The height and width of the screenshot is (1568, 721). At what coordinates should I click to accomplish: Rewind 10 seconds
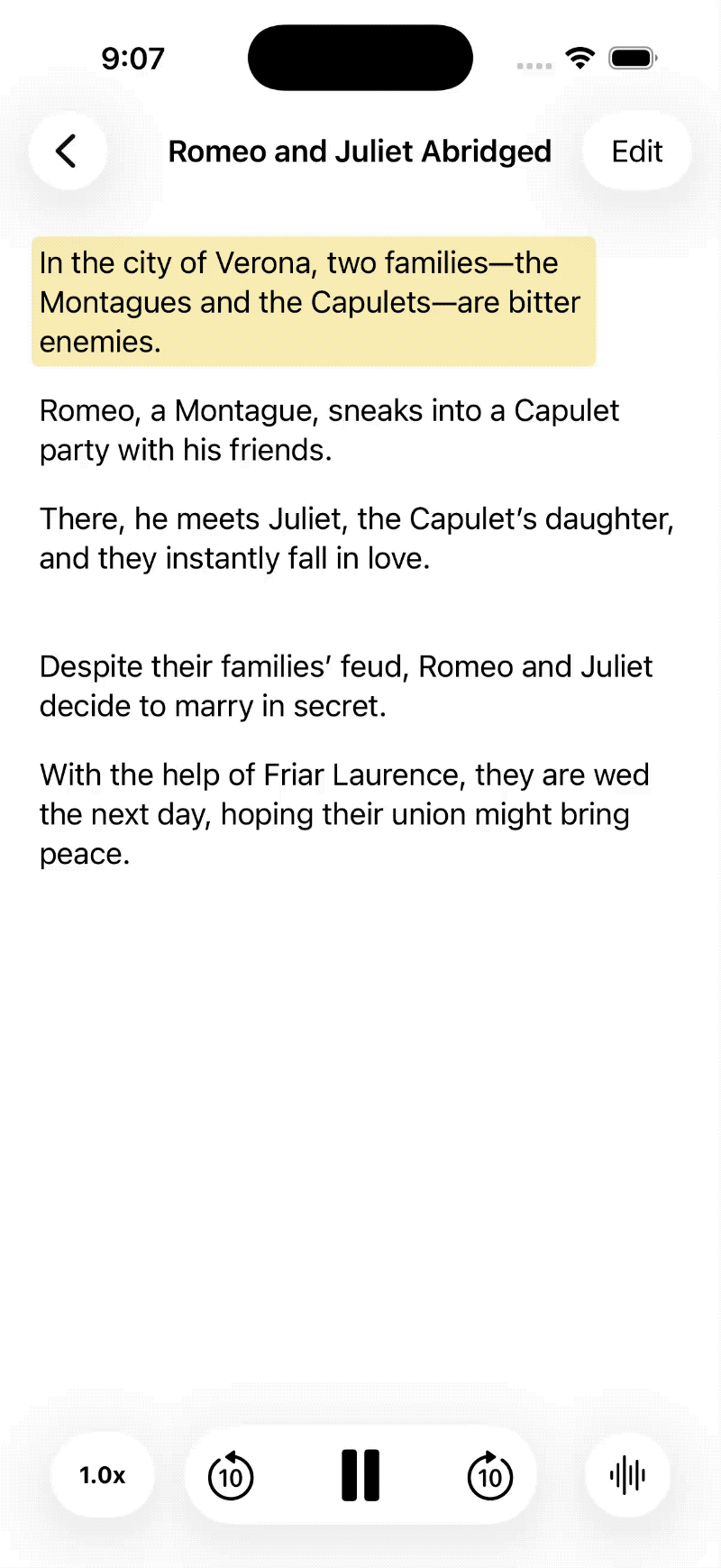click(x=231, y=1475)
